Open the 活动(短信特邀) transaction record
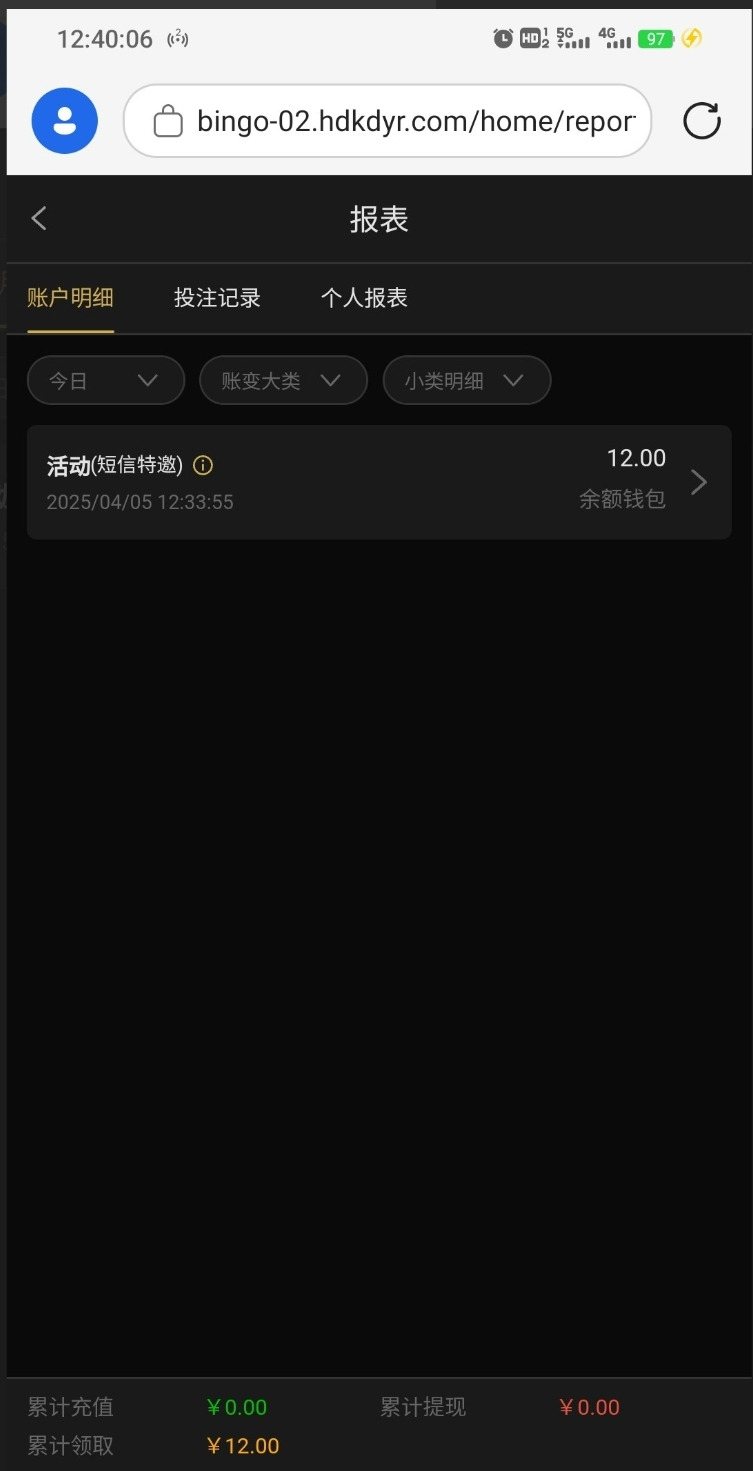Screen dimensions: 753x1471 379,482
